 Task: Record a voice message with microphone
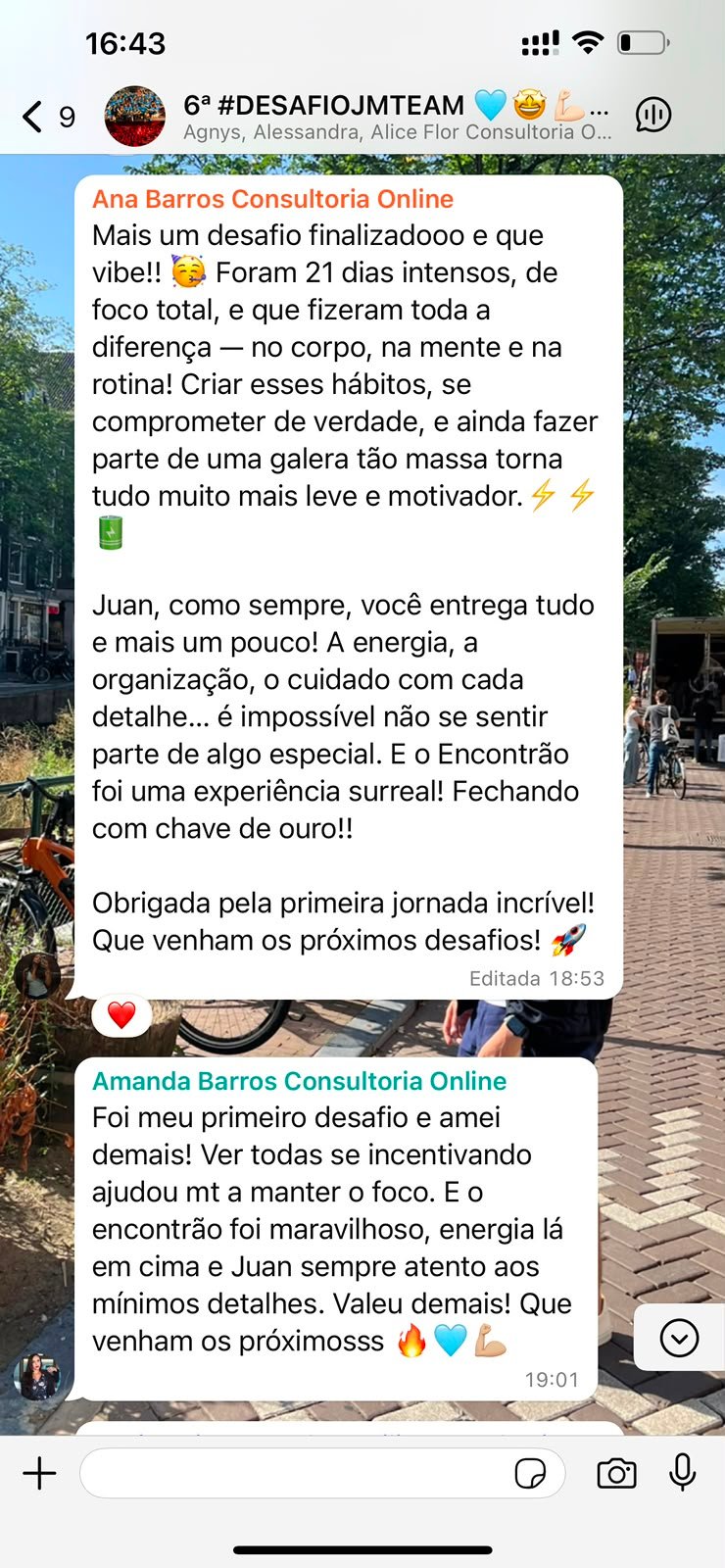pos(683,1472)
